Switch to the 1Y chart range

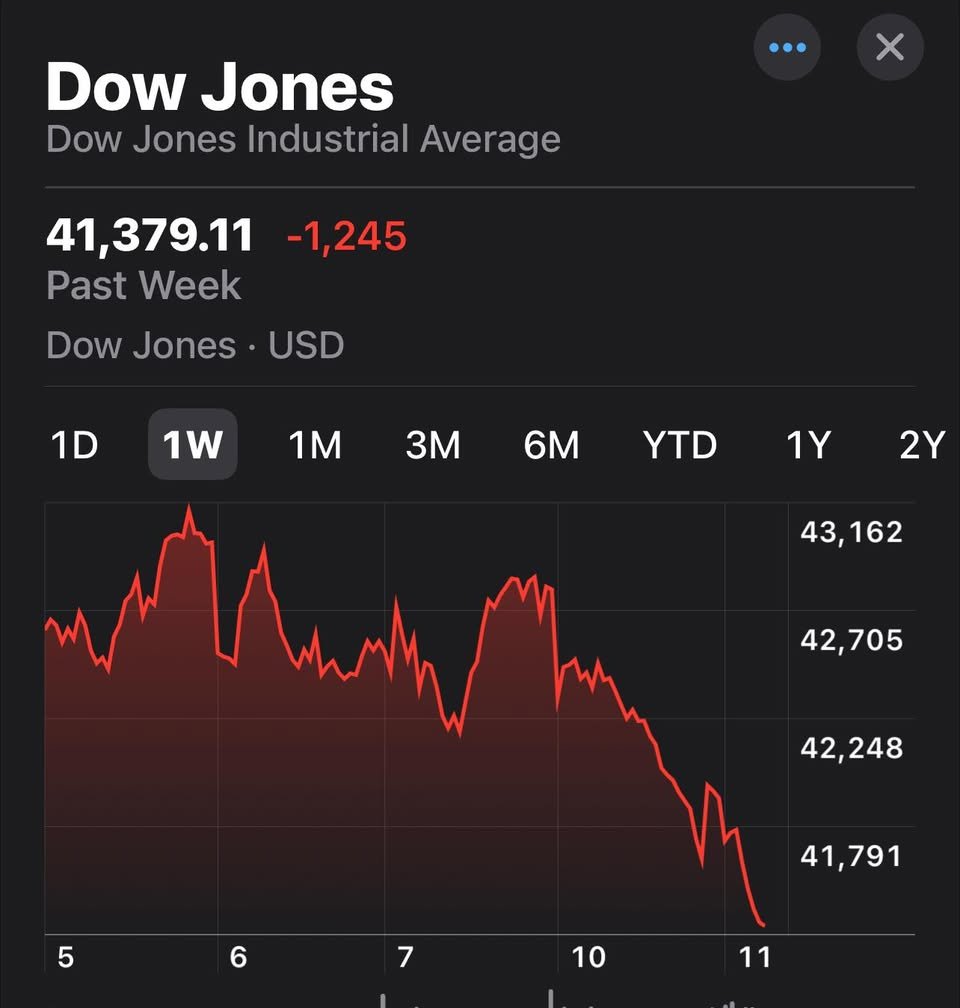(809, 445)
